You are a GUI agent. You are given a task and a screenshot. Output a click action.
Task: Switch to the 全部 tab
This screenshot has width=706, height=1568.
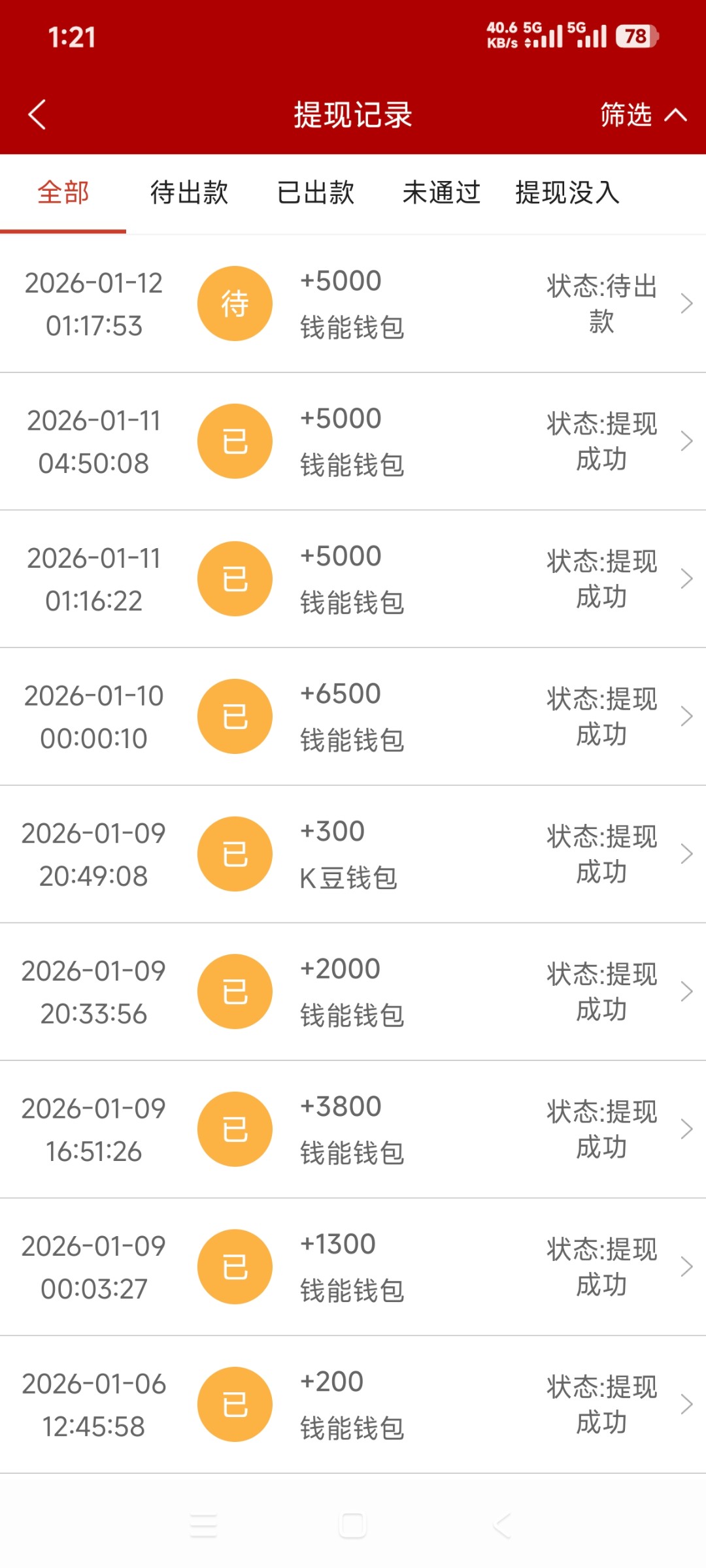(x=63, y=193)
